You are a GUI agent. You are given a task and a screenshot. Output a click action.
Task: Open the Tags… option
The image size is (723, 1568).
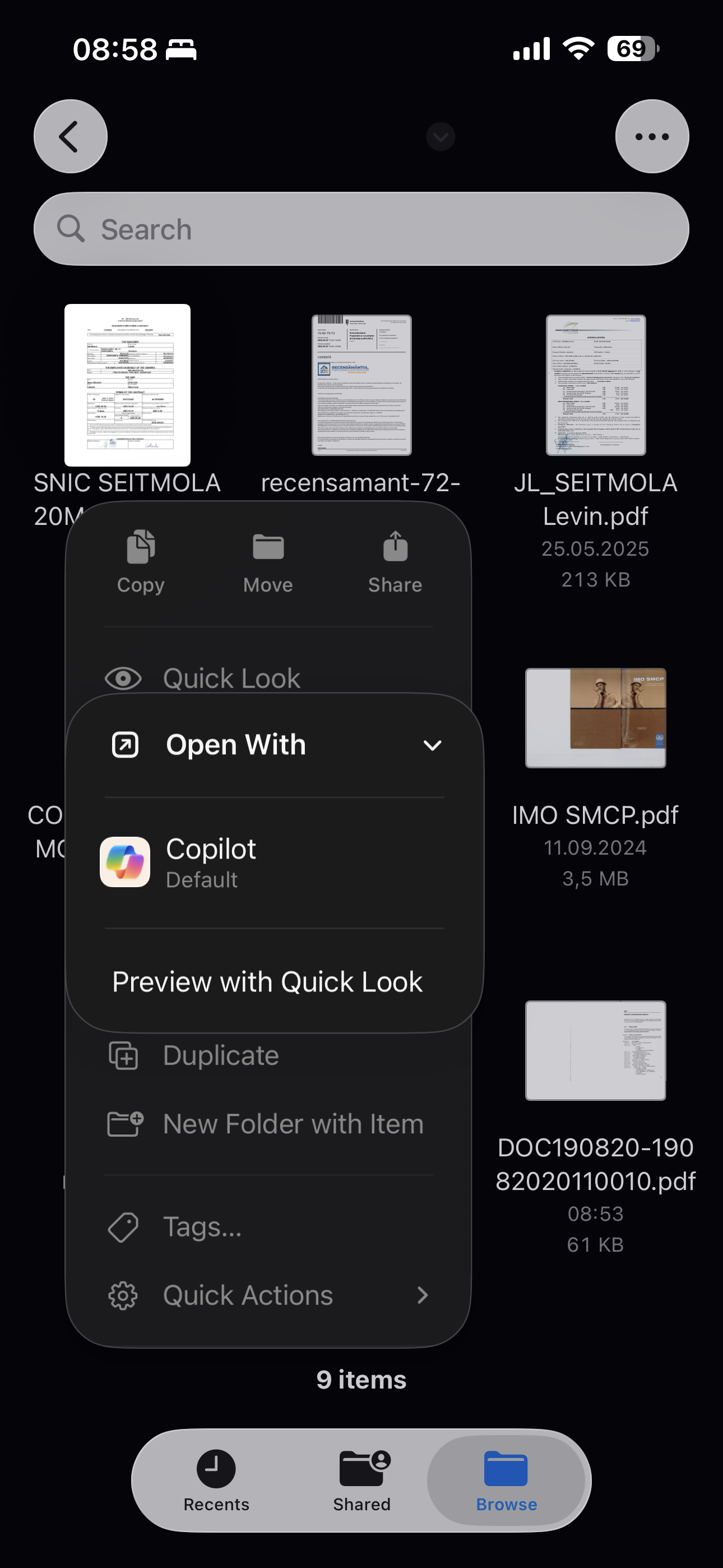pos(268,1227)
